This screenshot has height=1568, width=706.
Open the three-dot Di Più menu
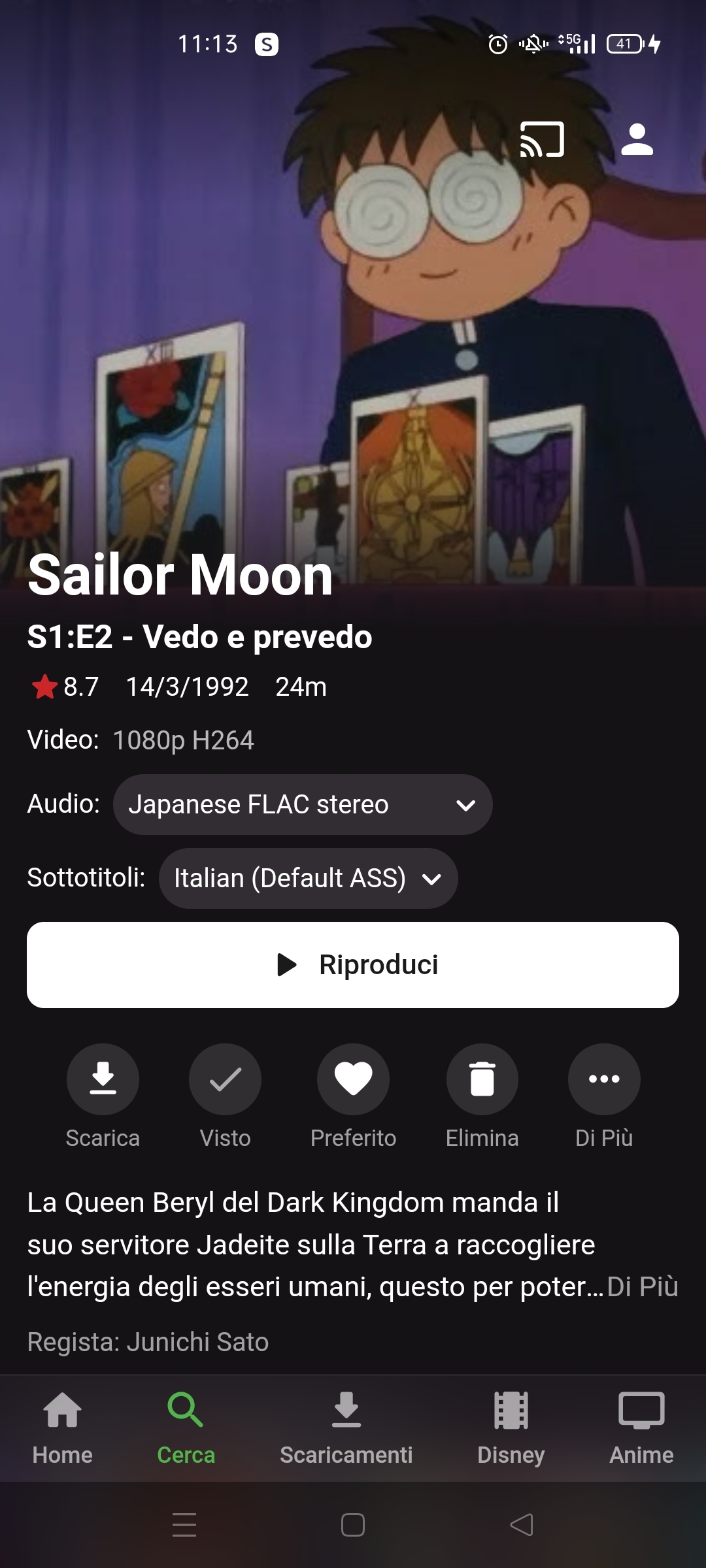(604, 1079)
